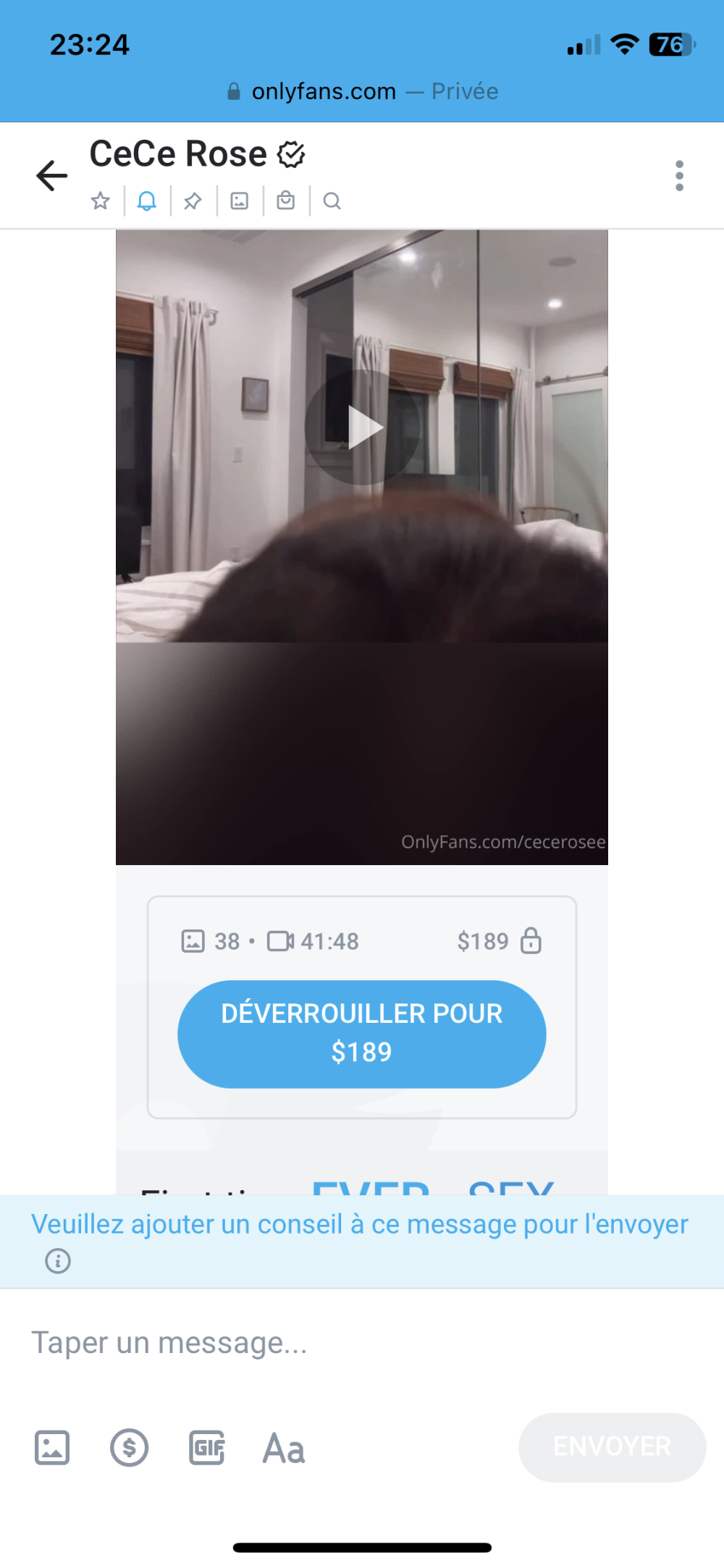Open the onlyfans.com address bar

click(362, 91)
